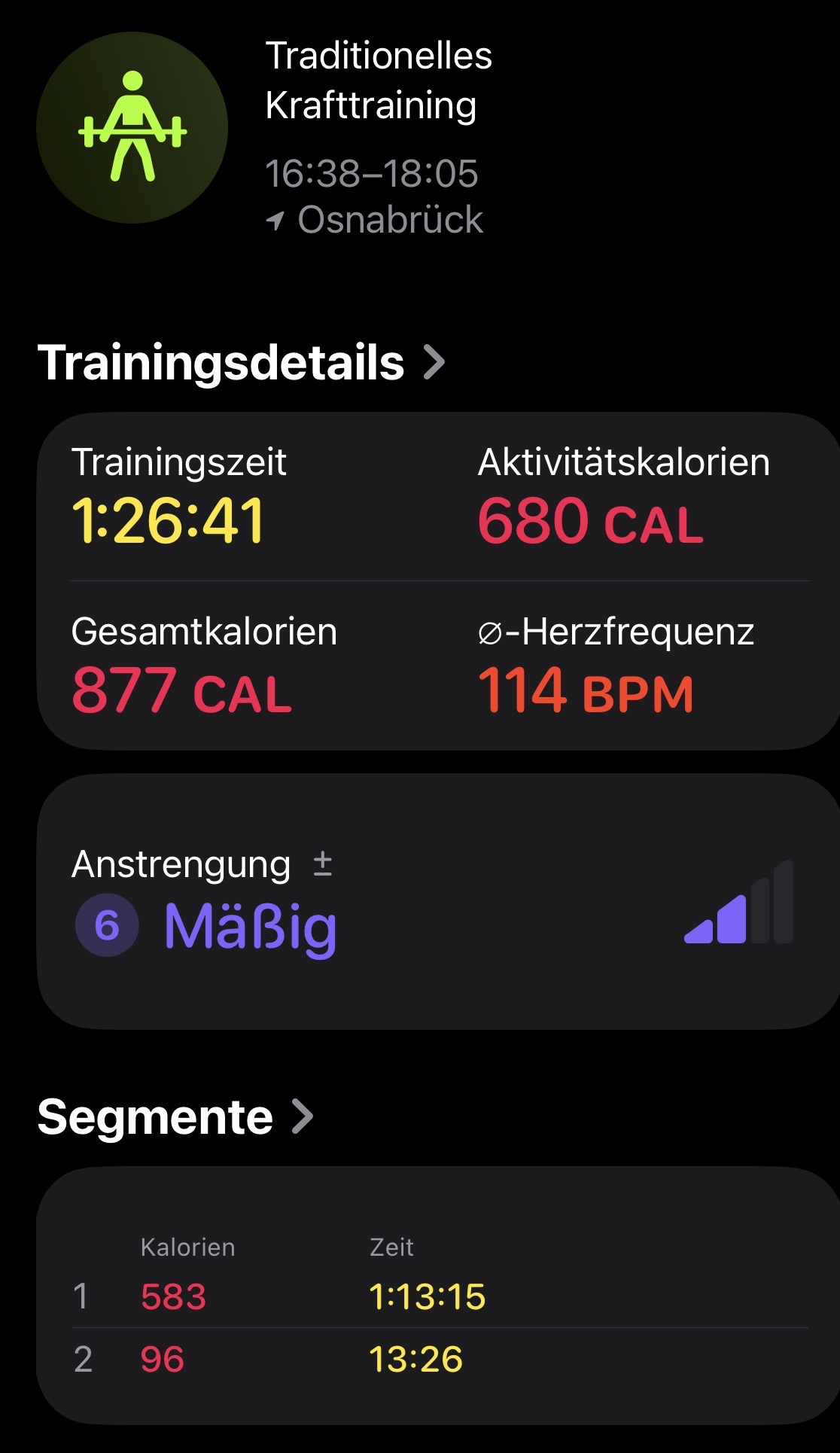Open the segments table card
The height and width of the screenshot is (1453, 840).
pyautogui.click(x=437, y=1295)
